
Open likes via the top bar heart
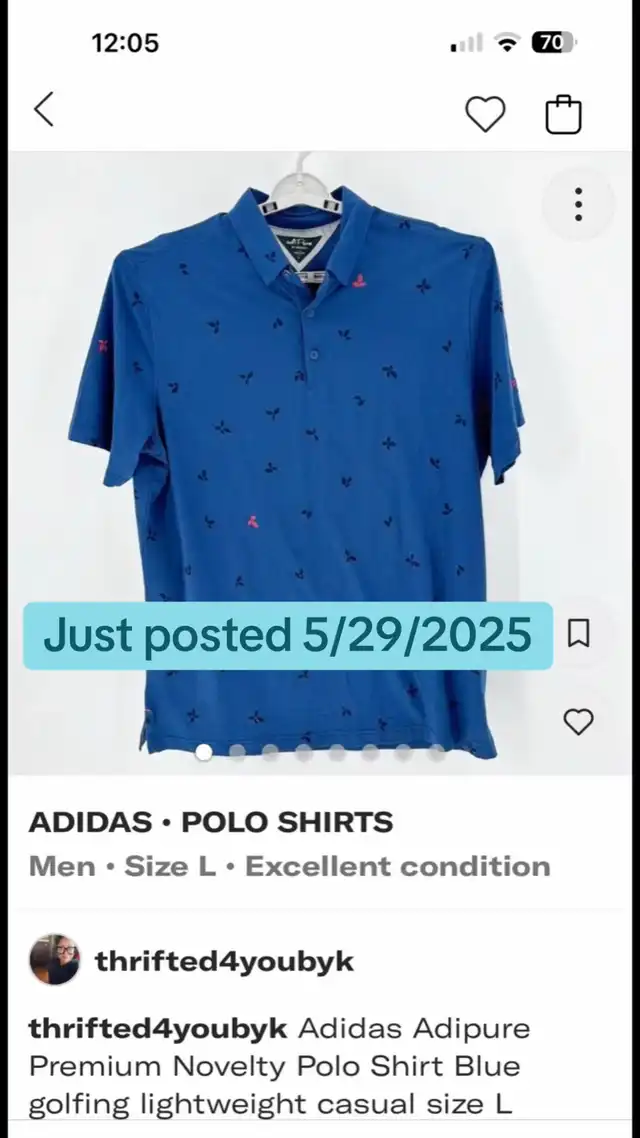point(486,115)
